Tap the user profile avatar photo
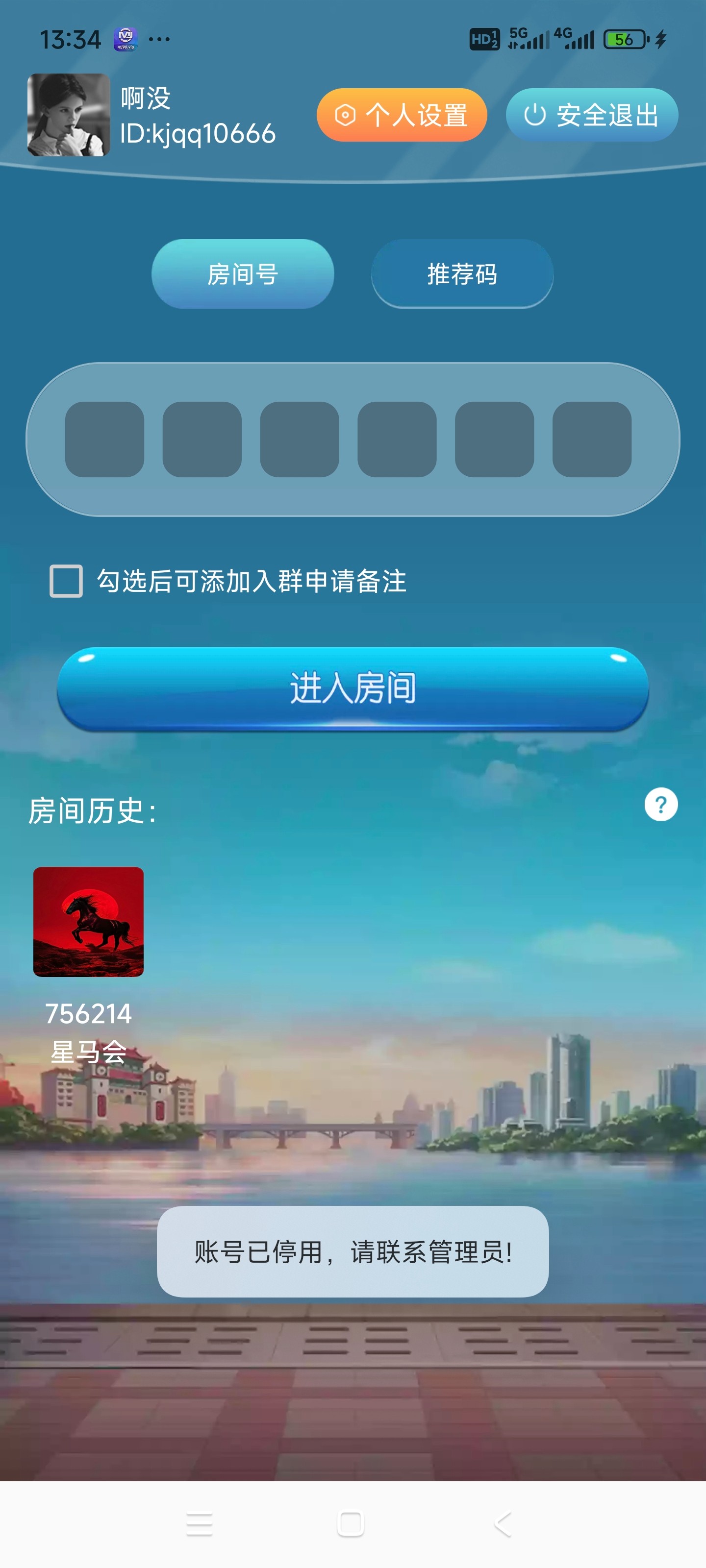The width and height of the screenshot is (706, 1568). point(69,116)
